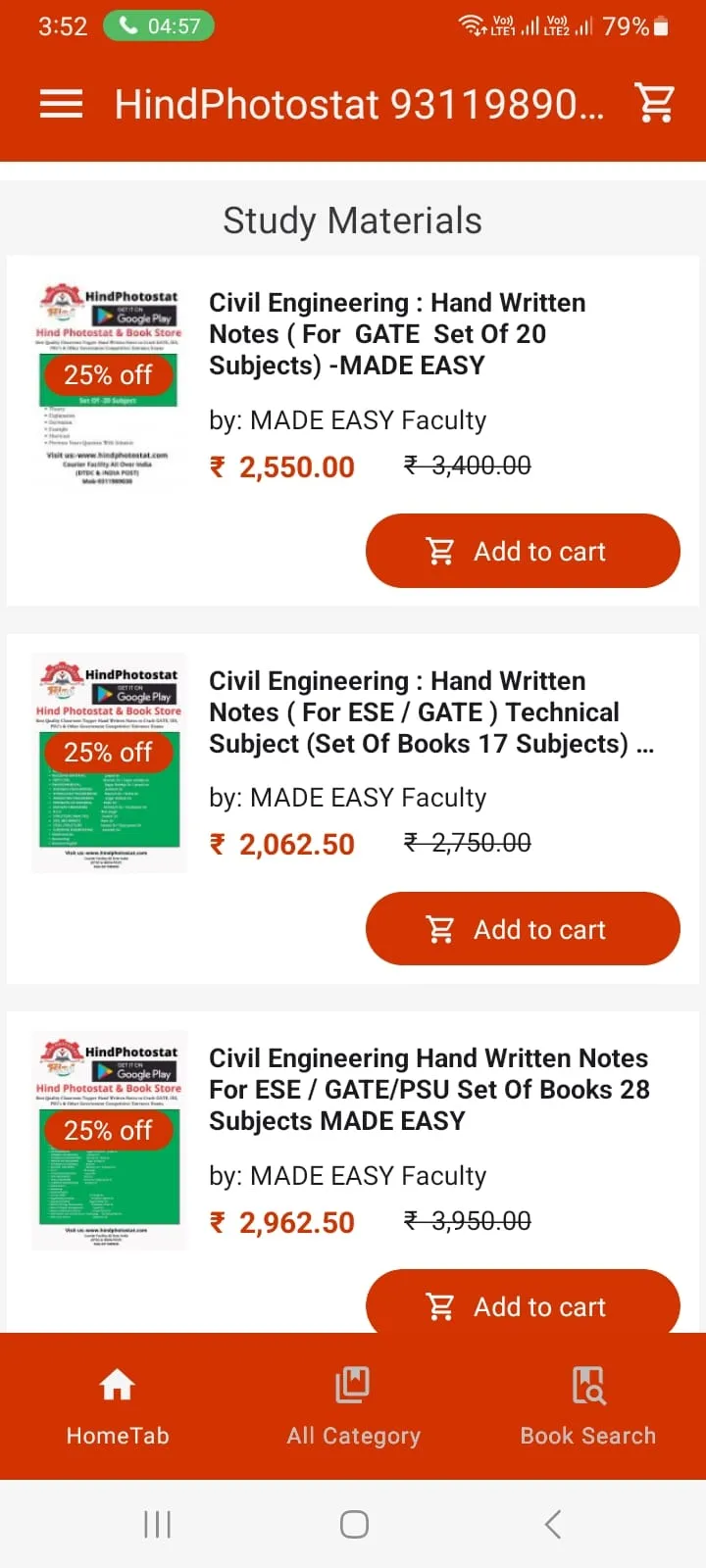The height and width of the screenshot is (1568, 706).
Task: Open Recents from the navigation bar
Action: point(157,1524)
